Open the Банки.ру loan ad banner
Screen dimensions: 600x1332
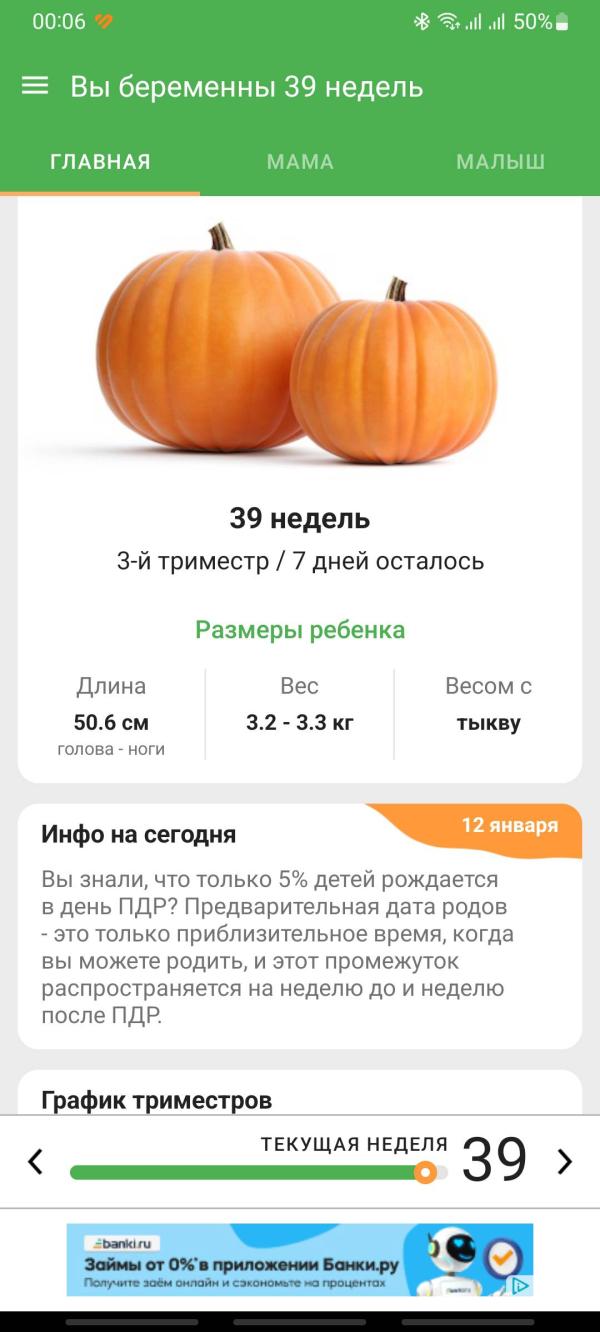click(280, 1260)
